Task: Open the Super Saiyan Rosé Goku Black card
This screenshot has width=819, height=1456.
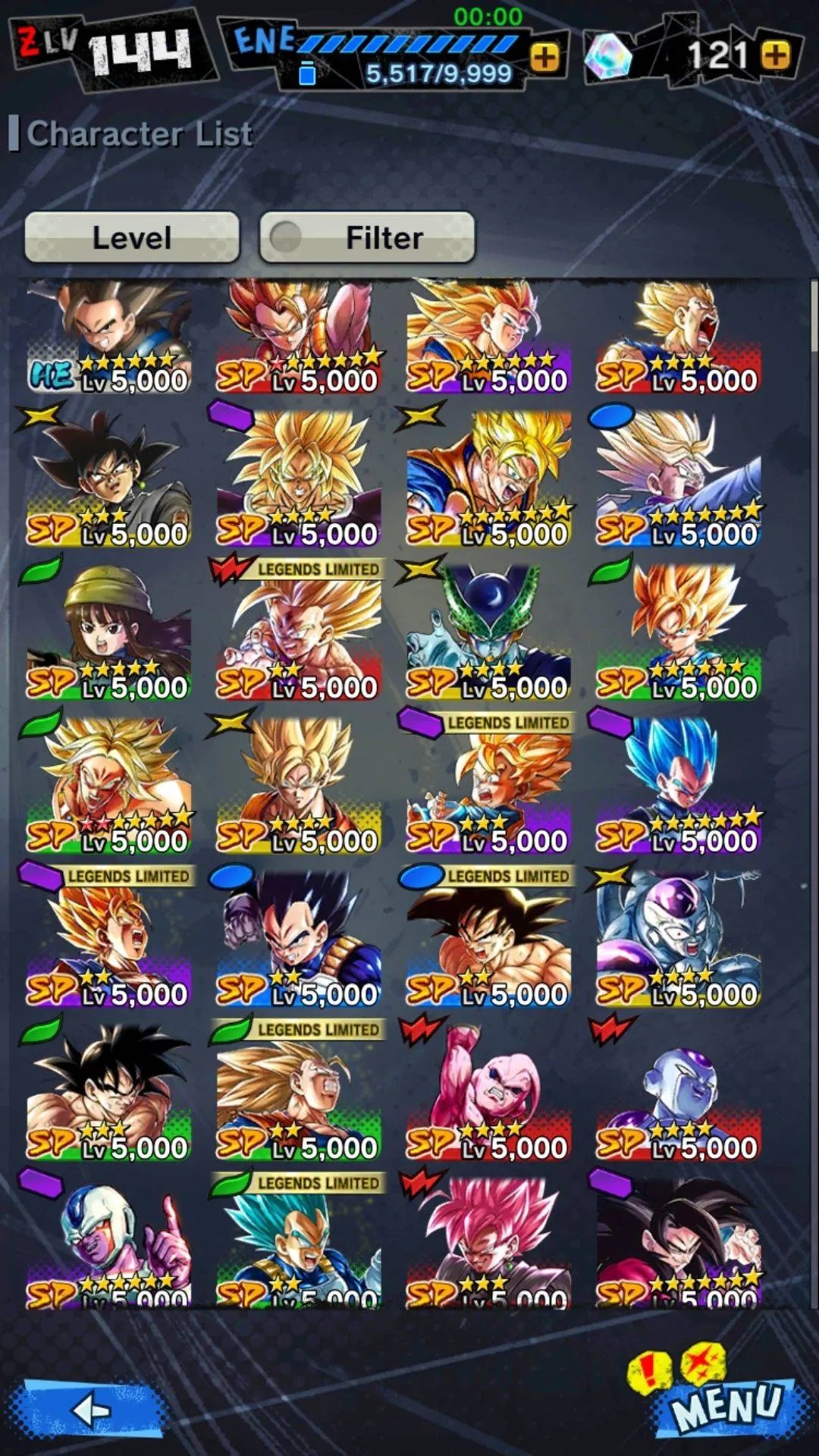Action: pos(489,1244)
